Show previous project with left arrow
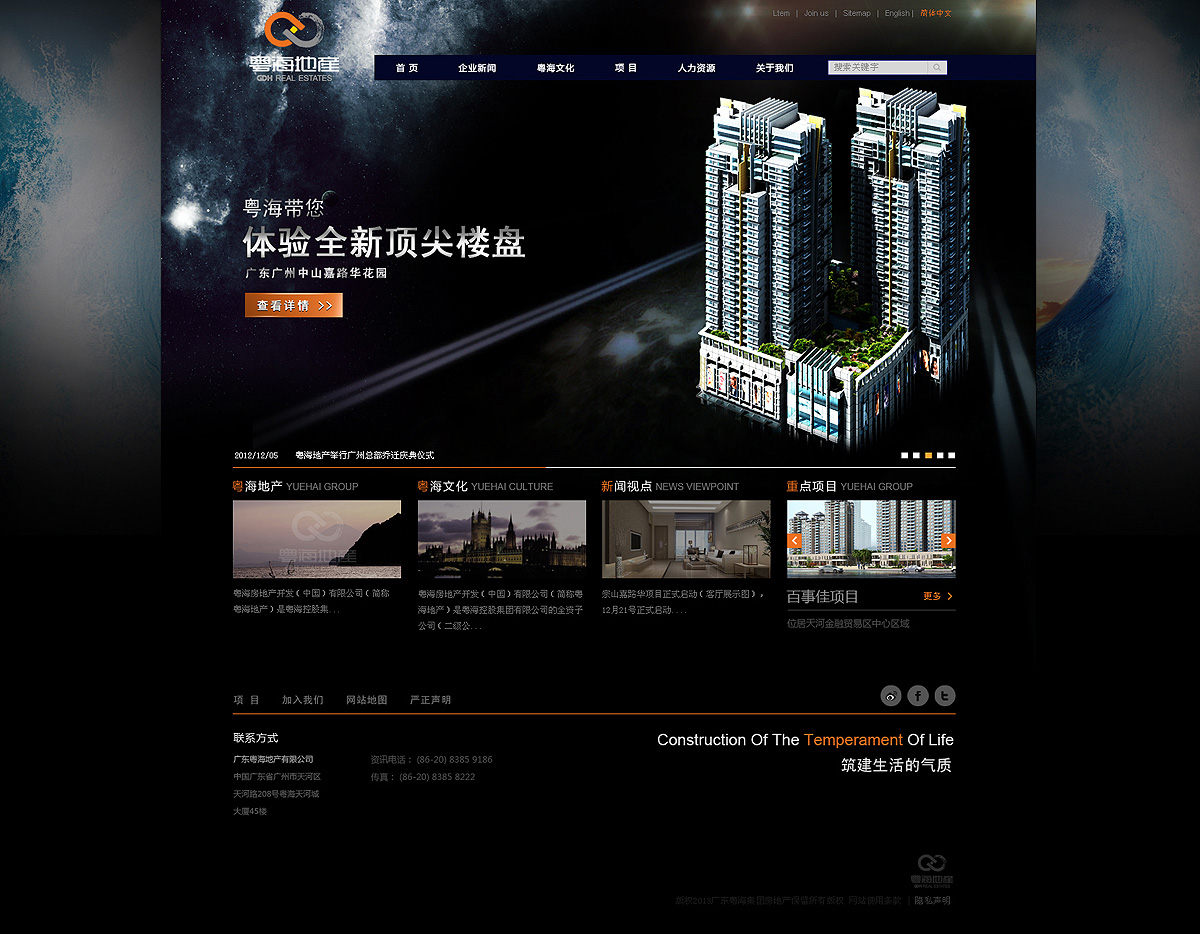 [794, 540]
